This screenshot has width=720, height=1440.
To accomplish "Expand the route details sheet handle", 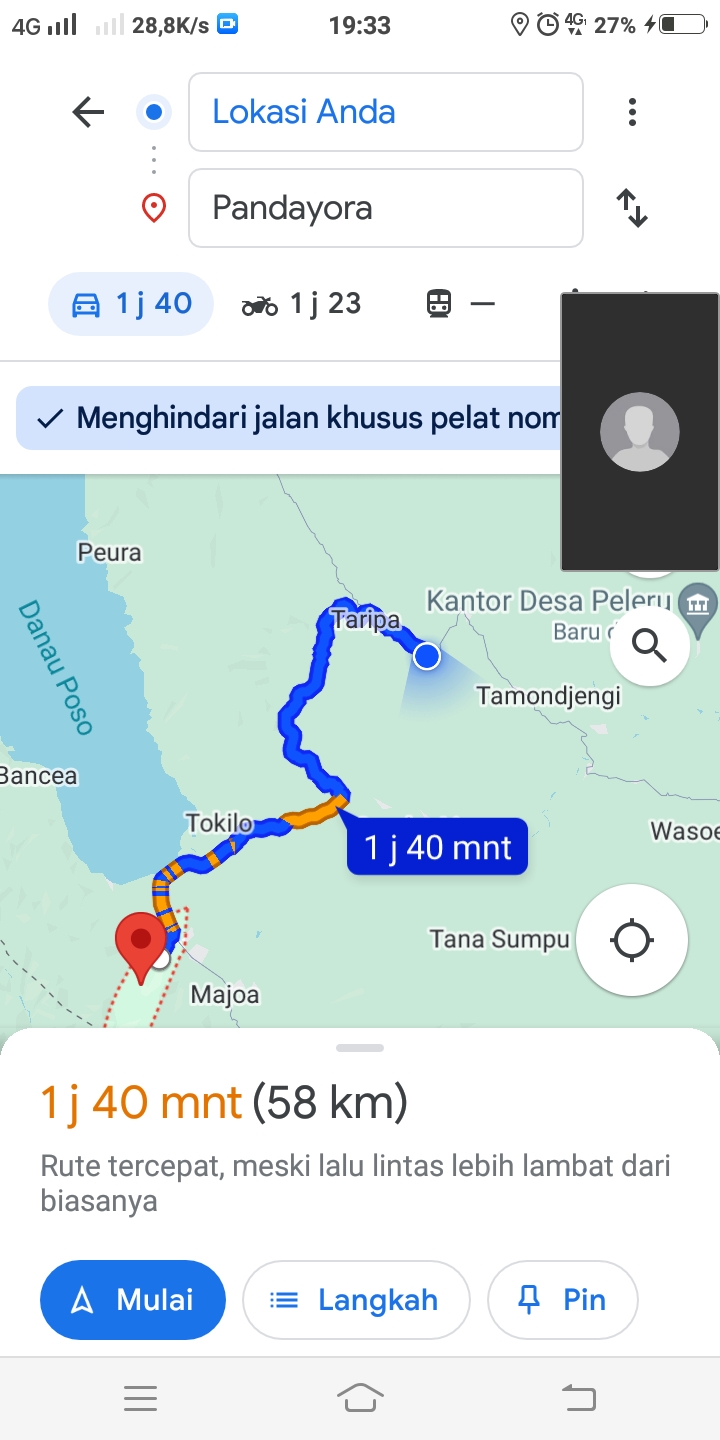I will [x=360, y=1048].
